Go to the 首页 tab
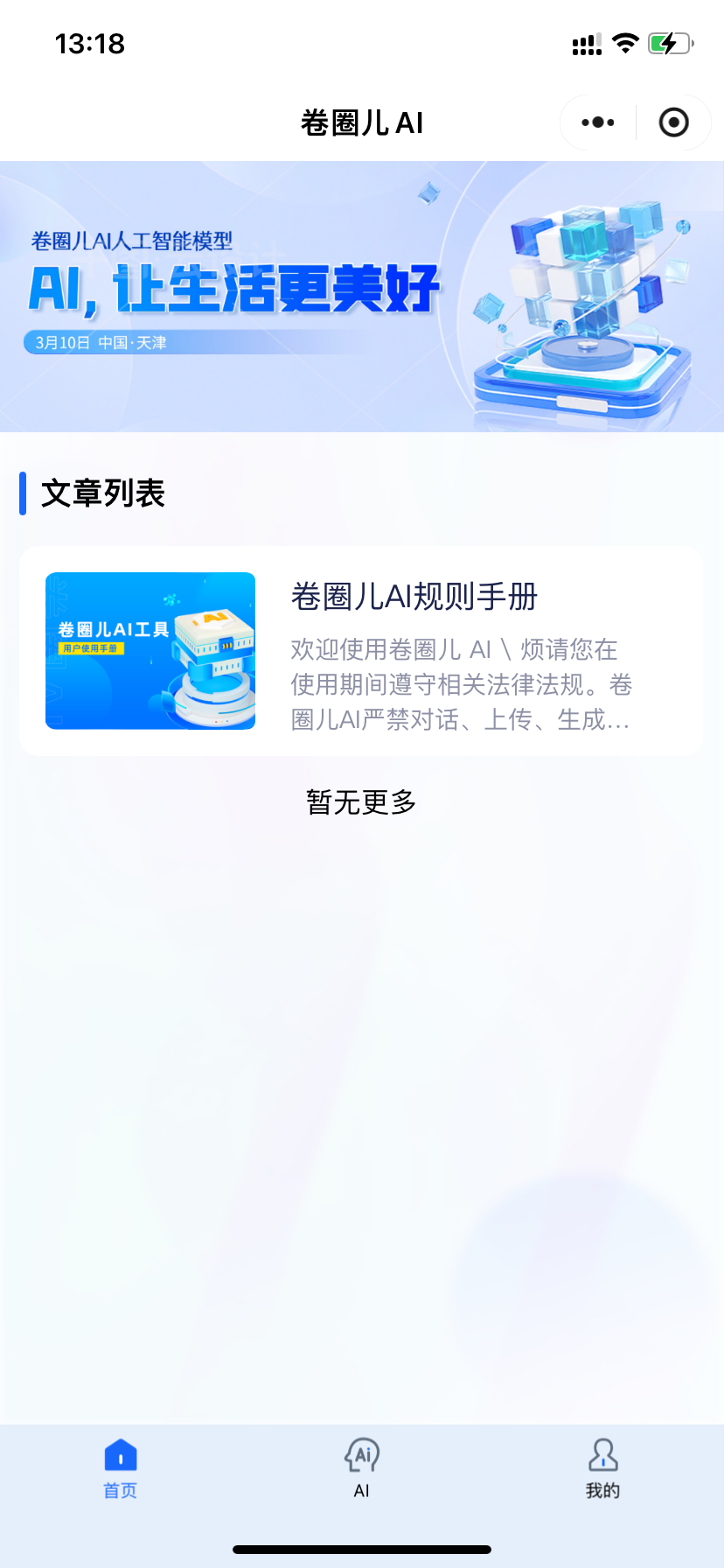This screenshot has width=724, height=1568. (x=121, y=1469)
